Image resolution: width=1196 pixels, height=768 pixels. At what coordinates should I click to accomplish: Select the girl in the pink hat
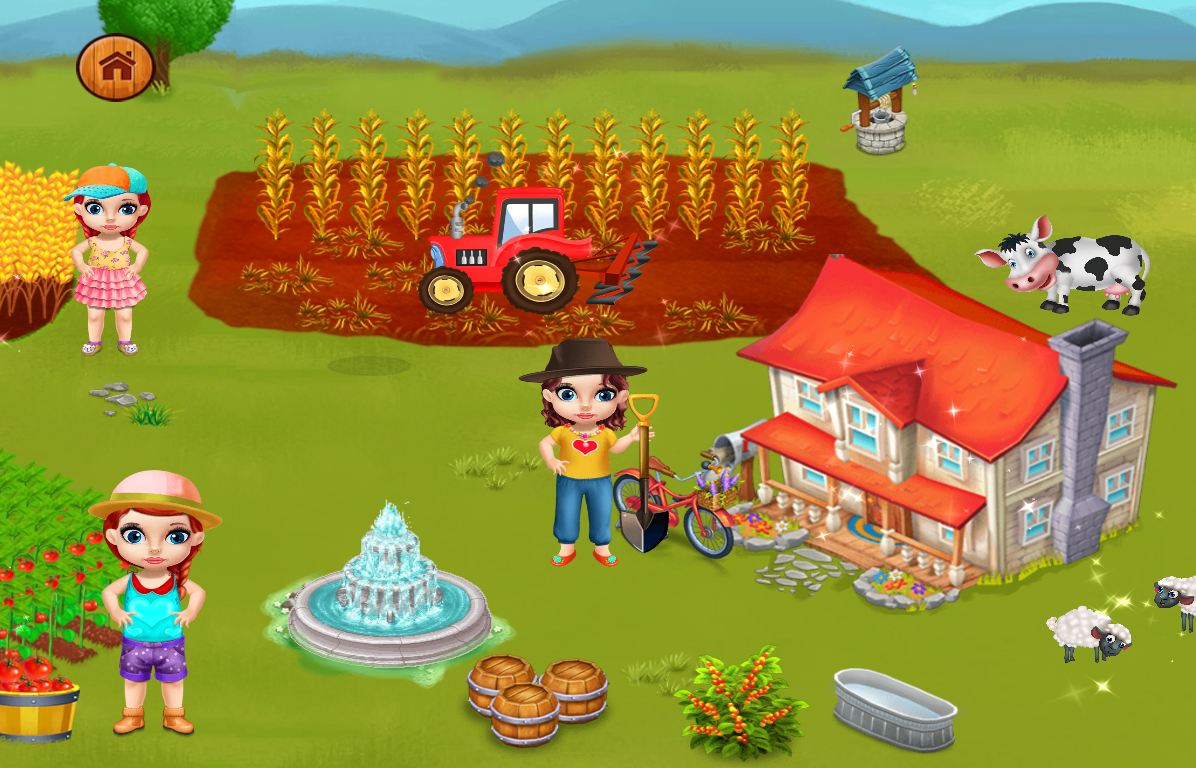(154, 600)
